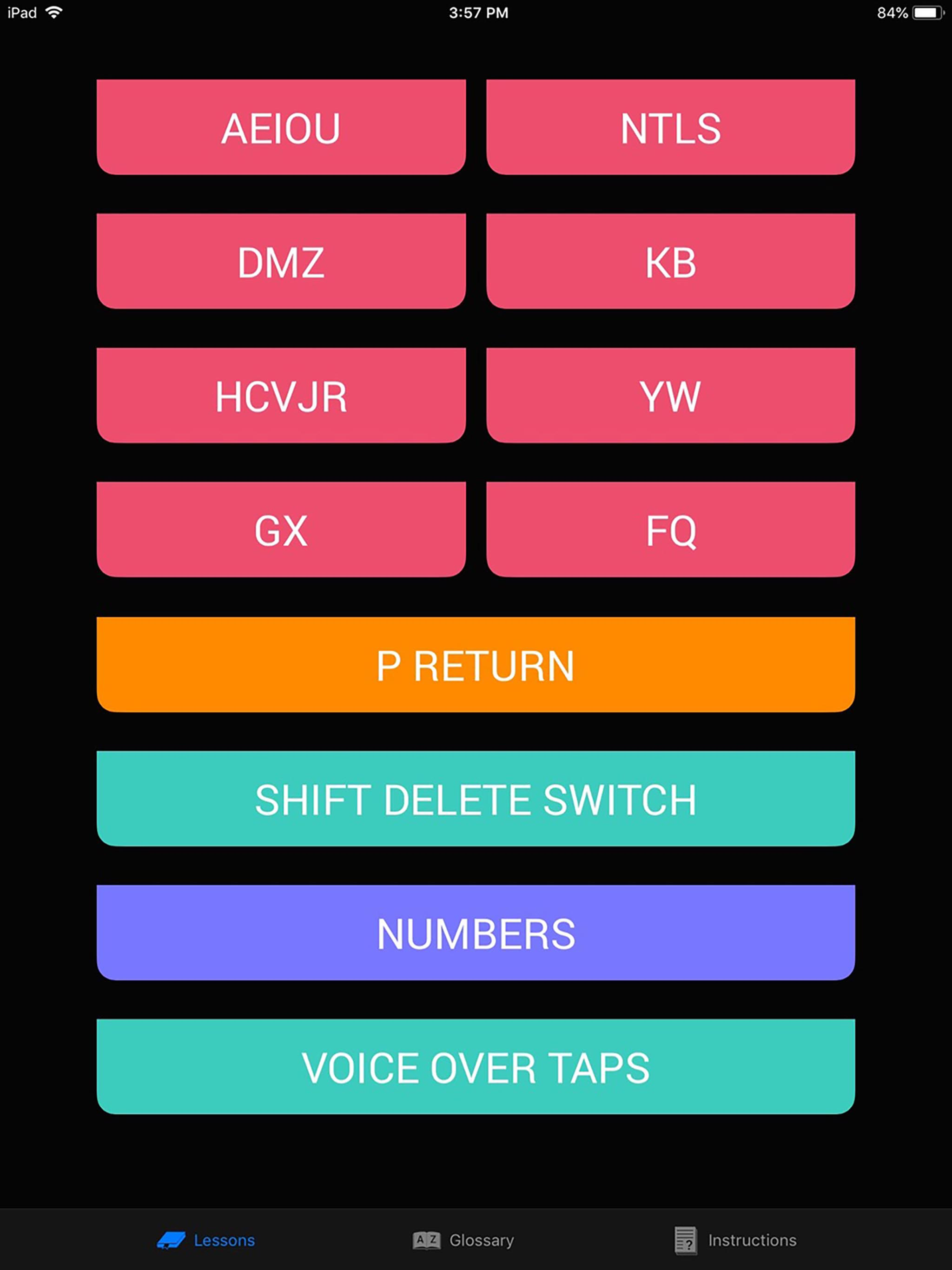Screen dimensions: 952x1270
Task: Open the SHIFT DELETE SWITCH lesson
Action: tap(476, 798)
